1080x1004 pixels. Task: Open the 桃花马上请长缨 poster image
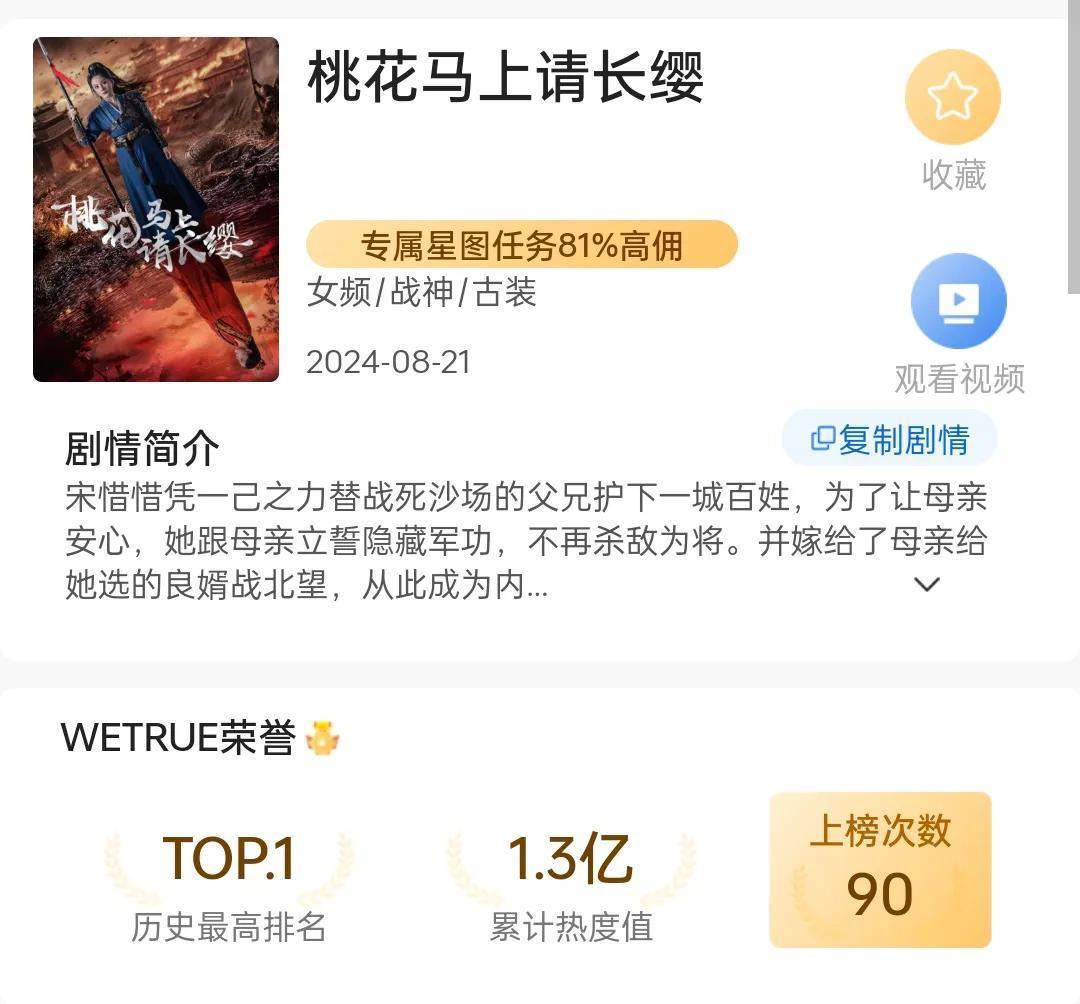coord(156,210)
